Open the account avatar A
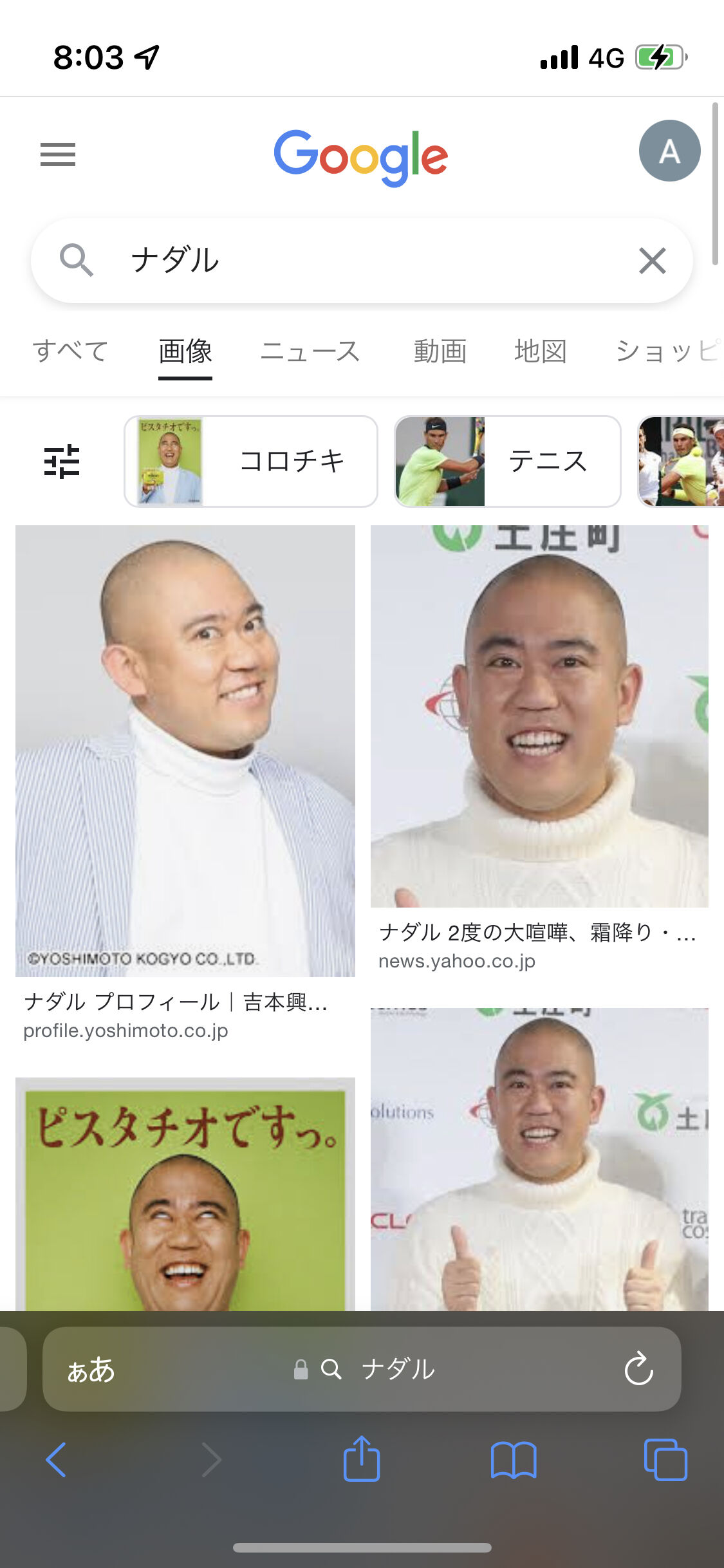724x1568 pixels. point(669,151)
